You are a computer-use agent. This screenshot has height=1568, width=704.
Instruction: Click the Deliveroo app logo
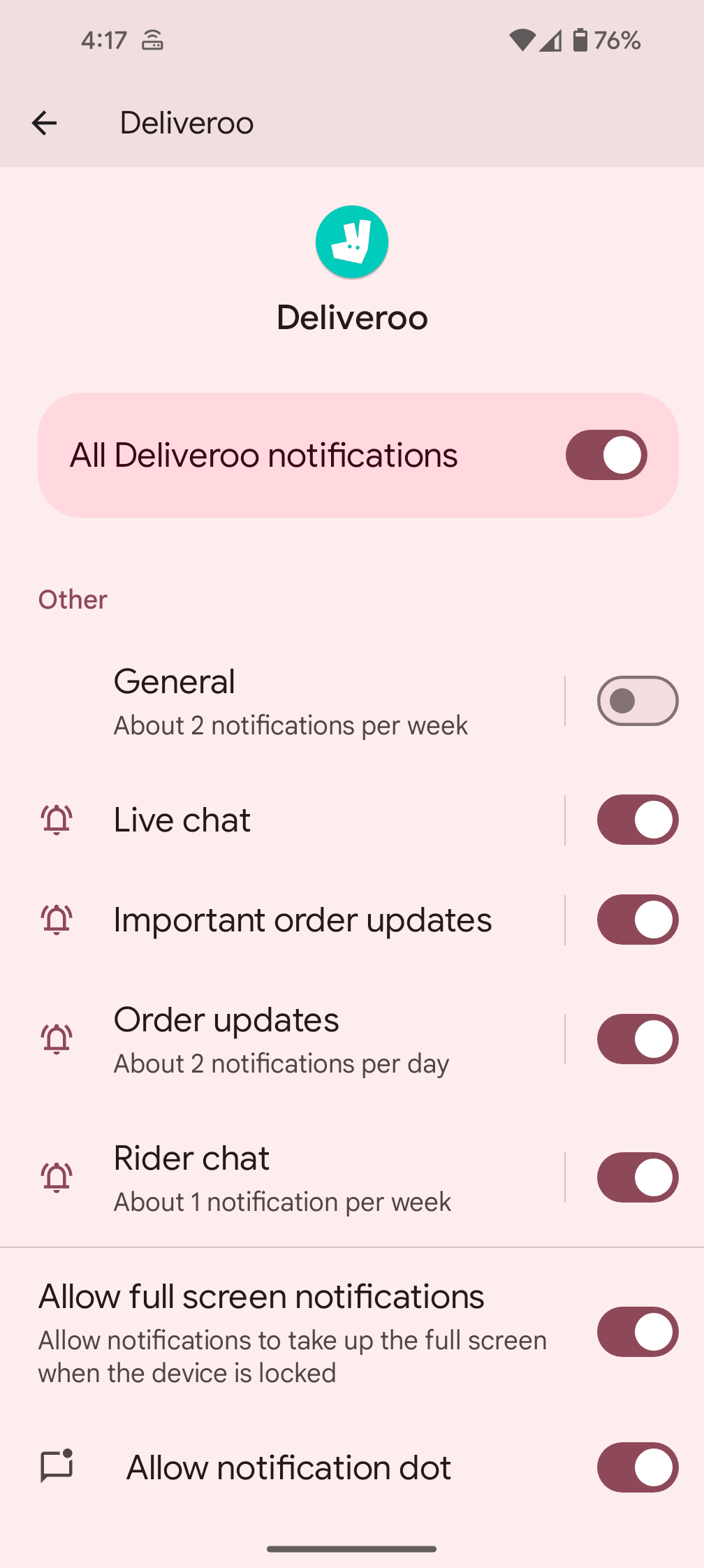(352, 241)
